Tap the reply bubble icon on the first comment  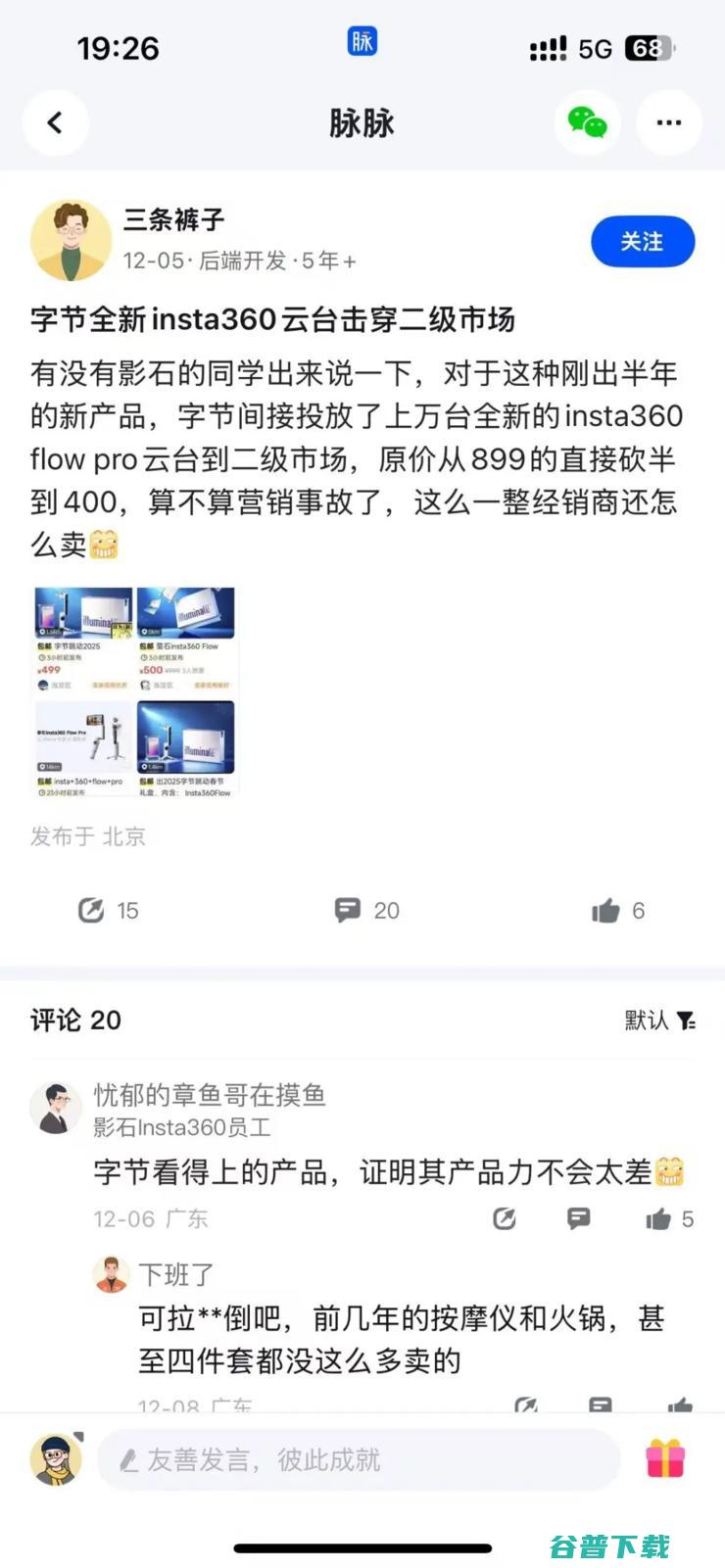click(579, 1218)
